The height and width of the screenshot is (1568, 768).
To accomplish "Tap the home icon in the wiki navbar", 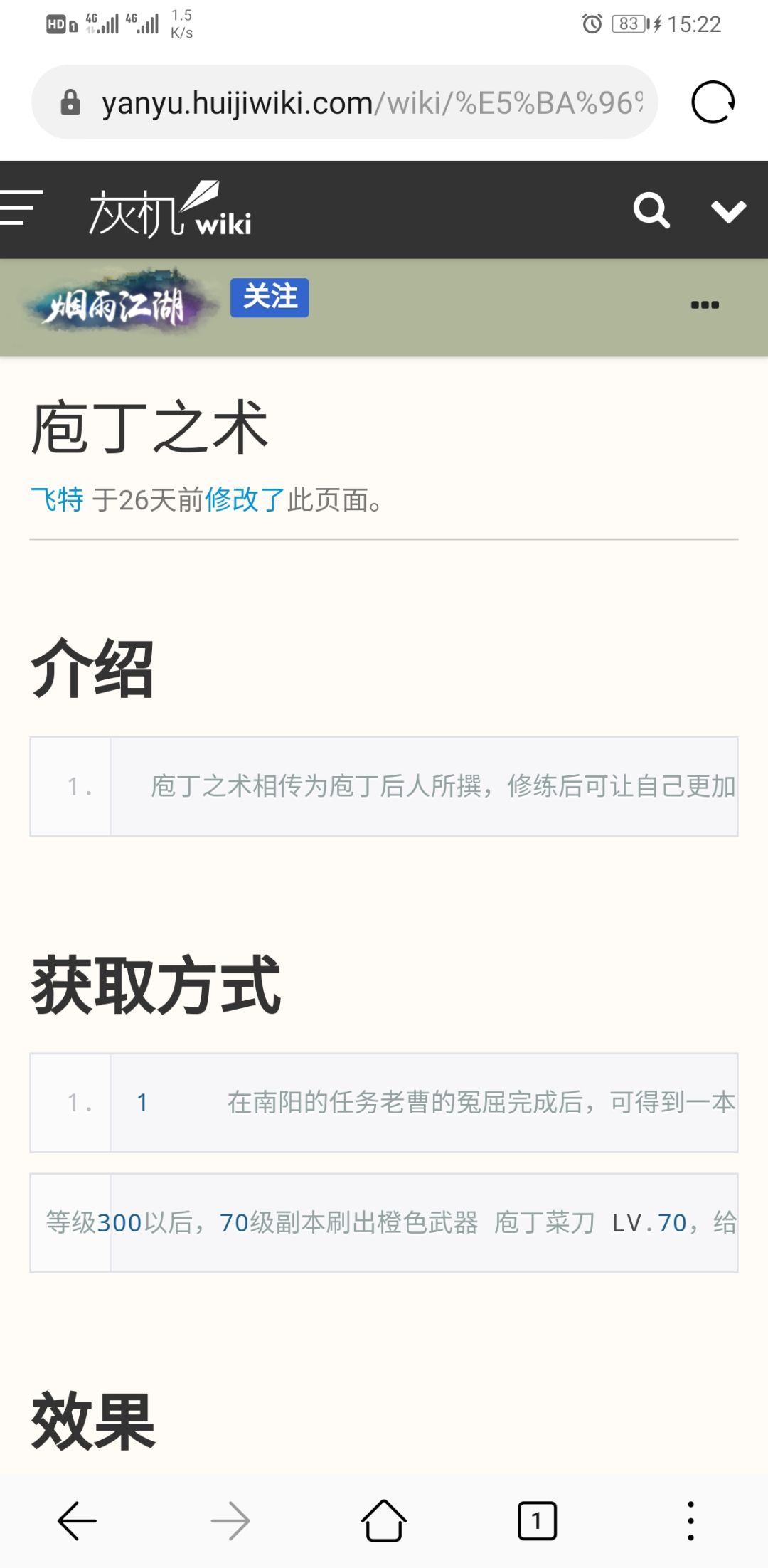I will click(383, 208).
